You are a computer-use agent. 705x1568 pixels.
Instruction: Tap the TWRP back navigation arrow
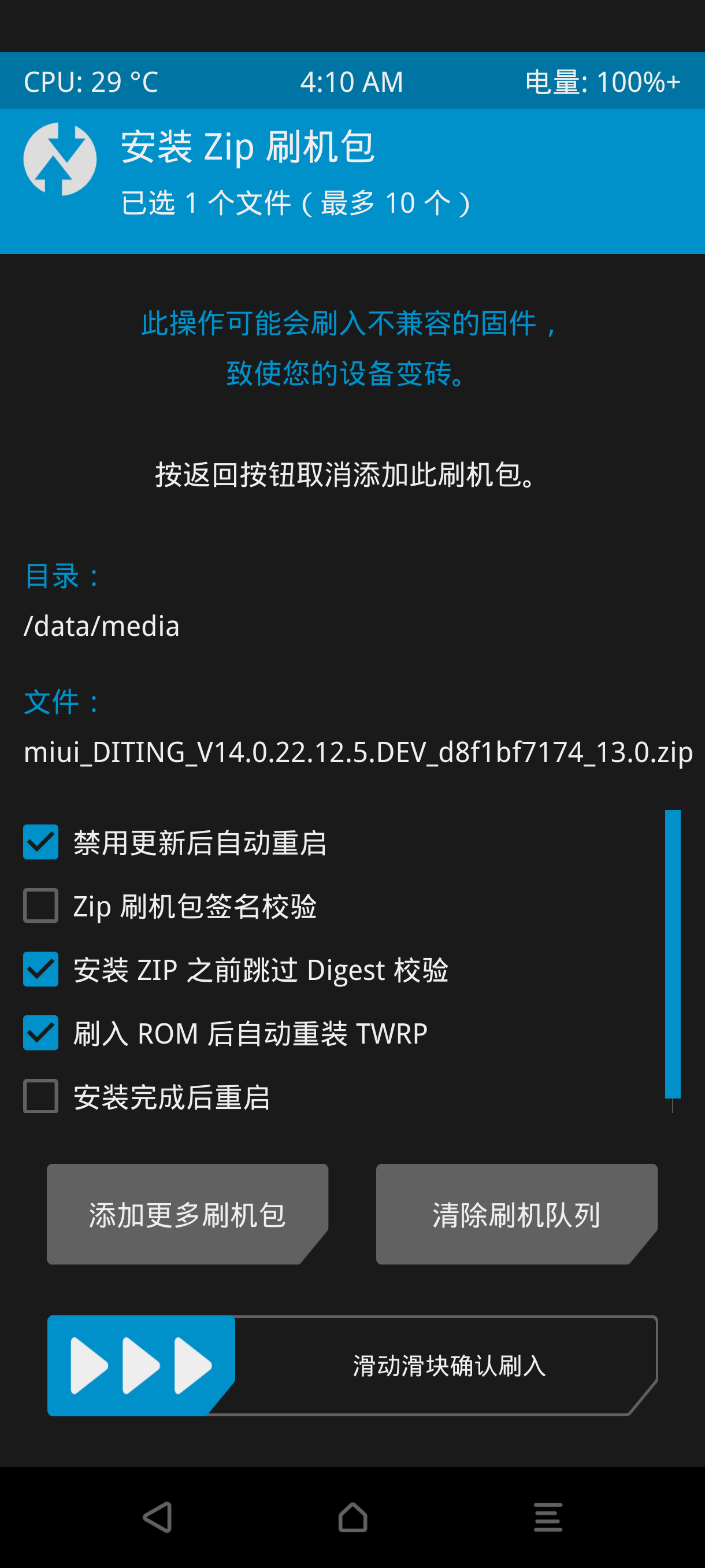(158, 1517)
